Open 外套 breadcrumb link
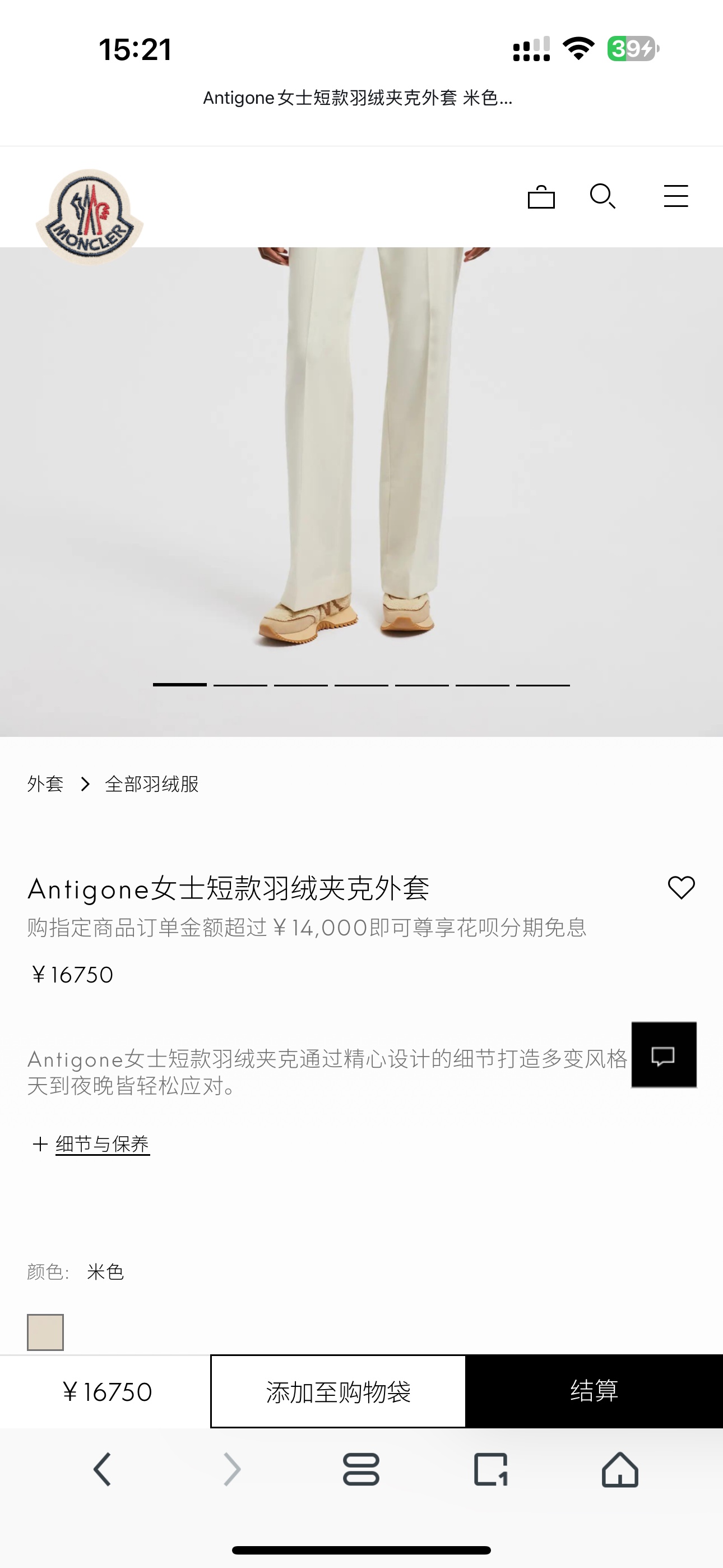723x1568 pixels. pyautogui.click(x=45, y=784)
